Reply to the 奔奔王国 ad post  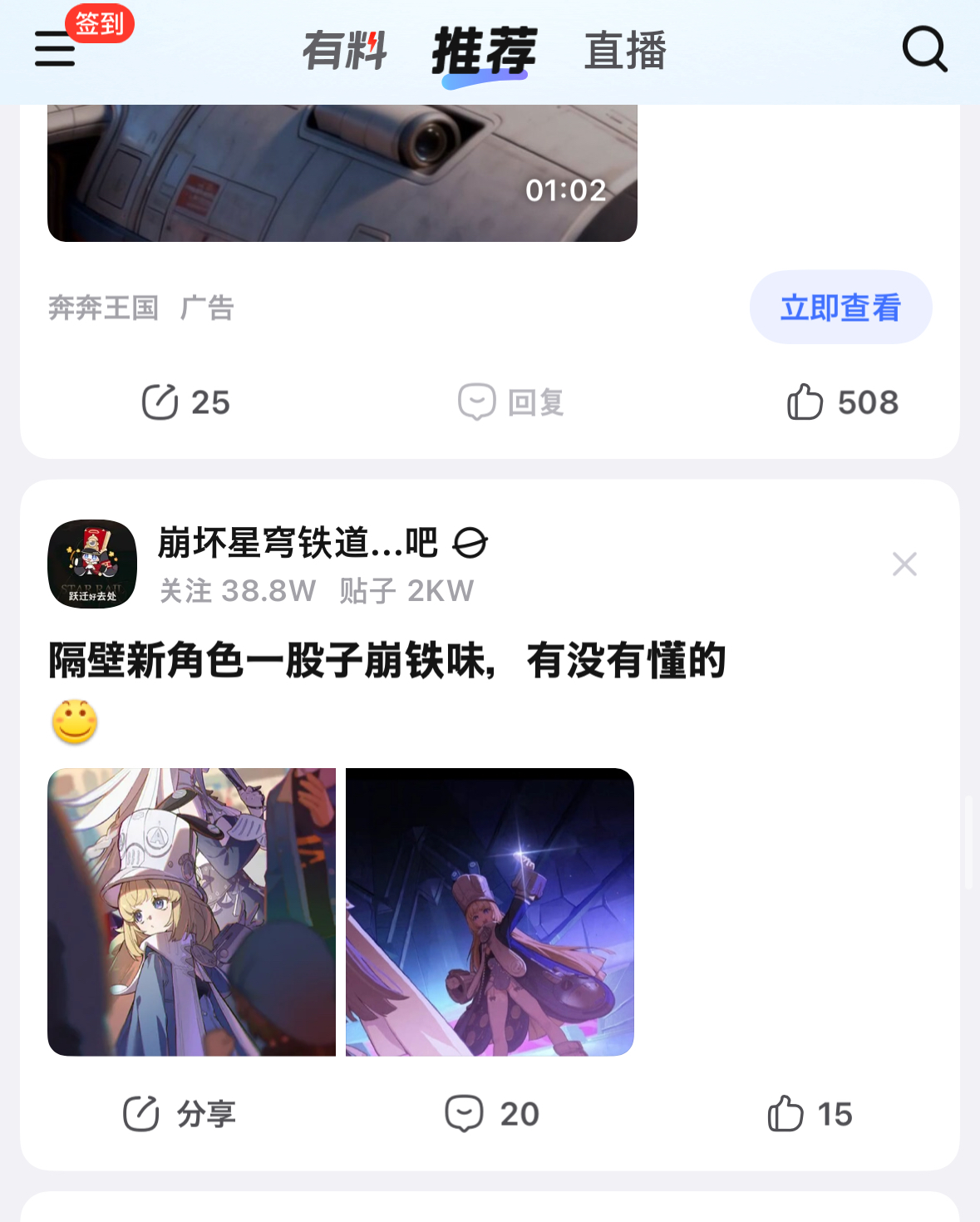click(511, 402)
